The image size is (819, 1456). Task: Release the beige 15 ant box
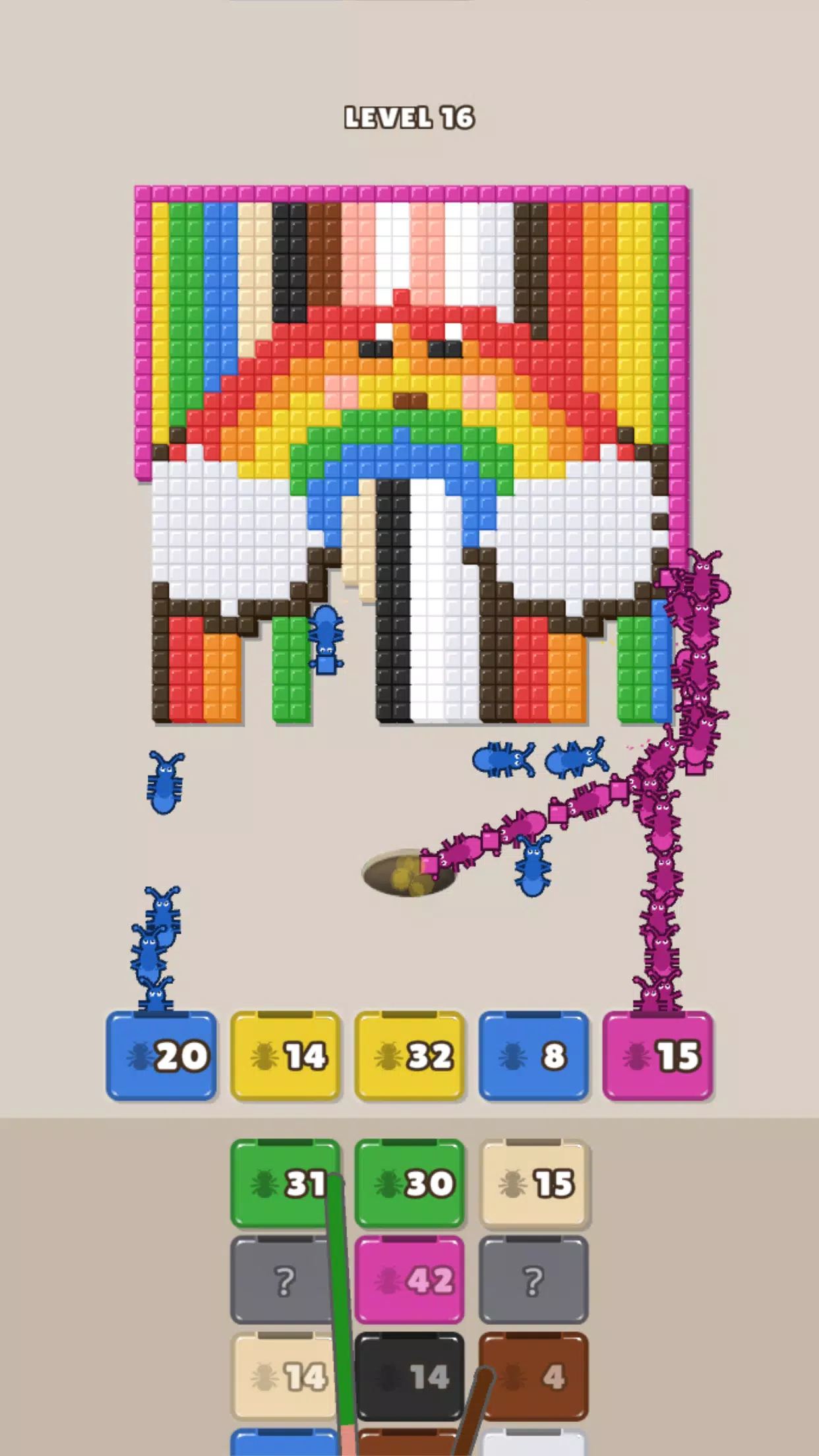point(534,1184)
